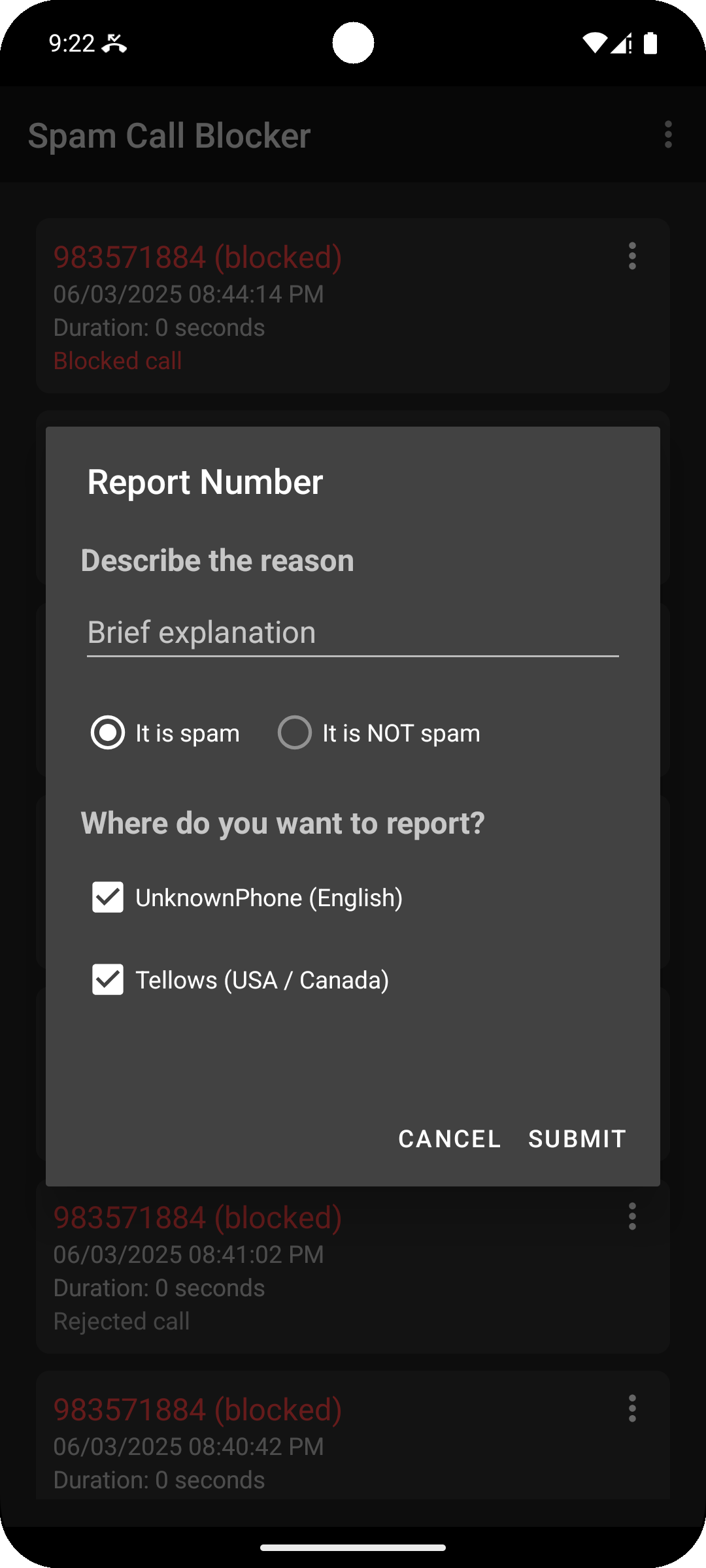Focus the Brief explanation text field
The image size is (706, 1568).
tap(352, 632)
